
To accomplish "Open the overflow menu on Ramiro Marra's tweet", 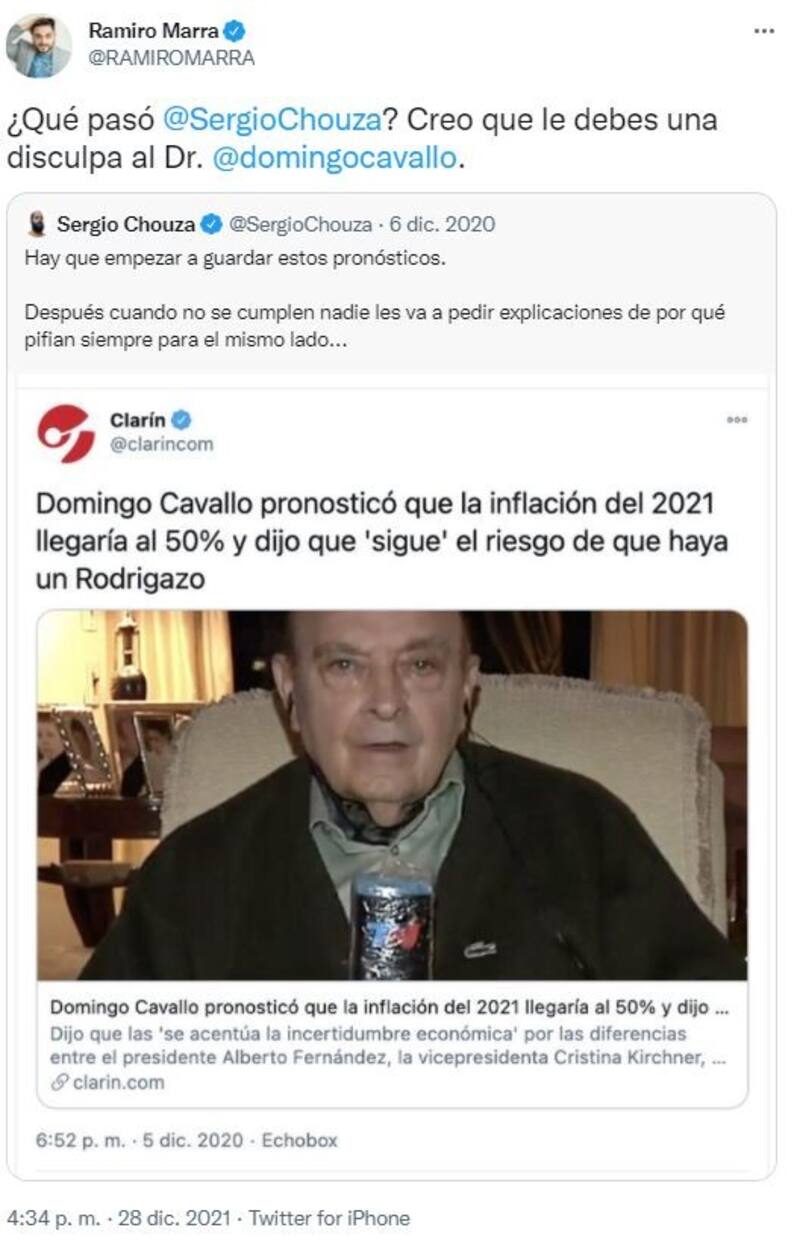I will 763,32.
